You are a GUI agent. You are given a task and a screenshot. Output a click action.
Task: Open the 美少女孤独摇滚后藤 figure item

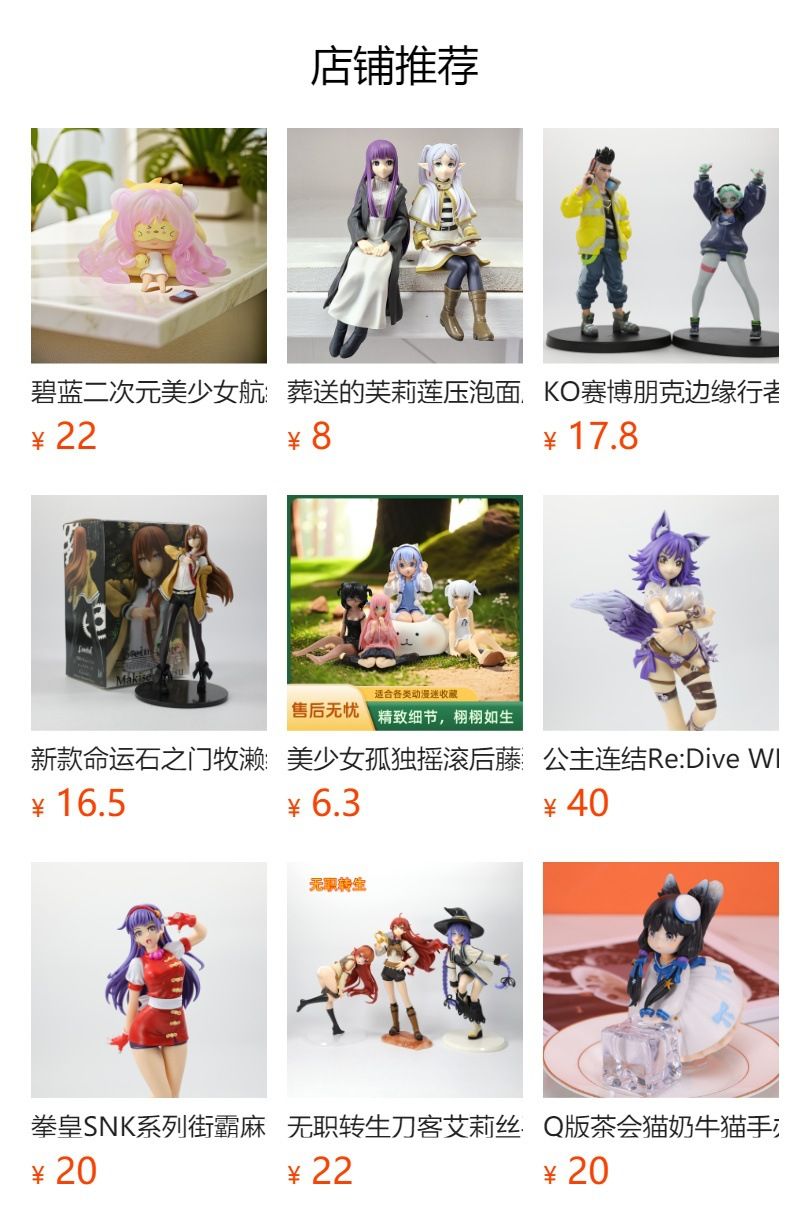point(405,613)
